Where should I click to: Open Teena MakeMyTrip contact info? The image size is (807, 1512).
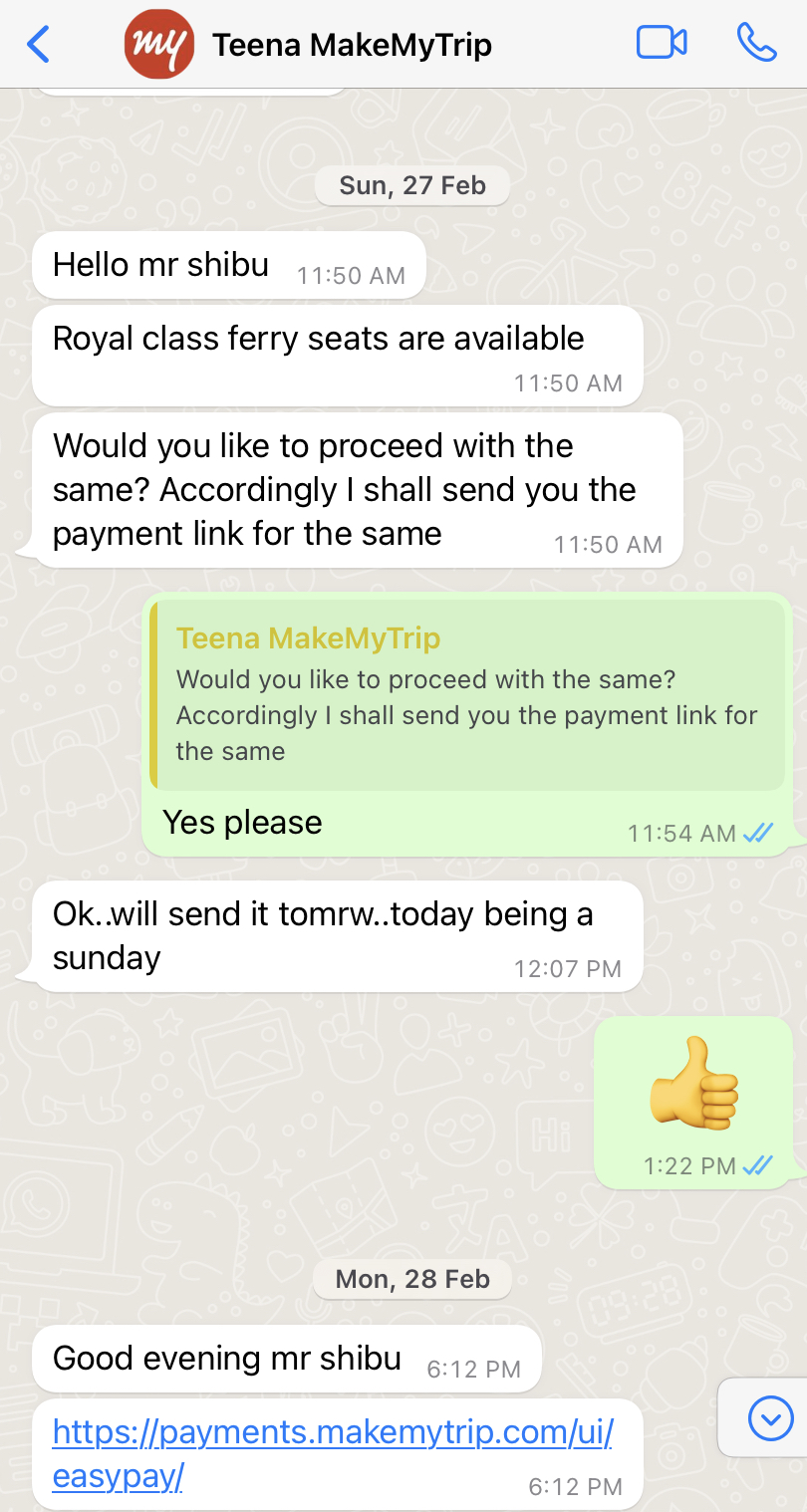tap(351, 45)
